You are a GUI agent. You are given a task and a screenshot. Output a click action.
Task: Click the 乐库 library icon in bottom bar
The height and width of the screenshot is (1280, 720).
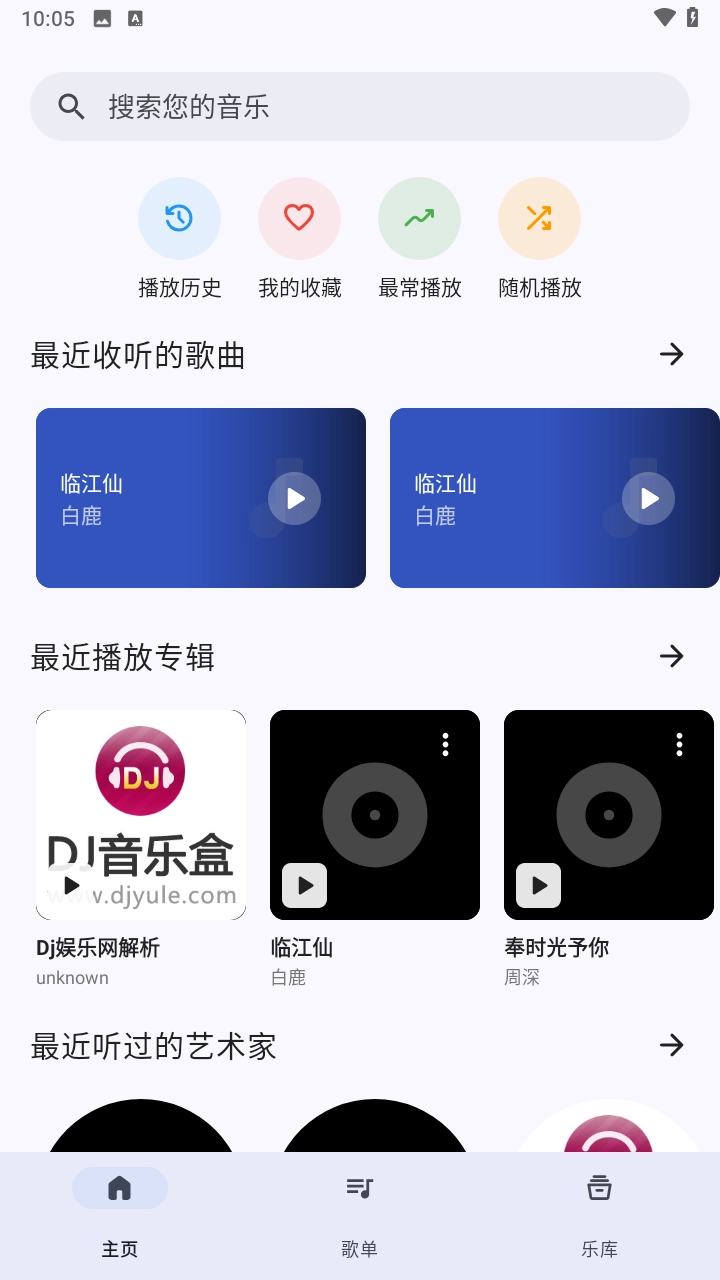point(598,1188)
